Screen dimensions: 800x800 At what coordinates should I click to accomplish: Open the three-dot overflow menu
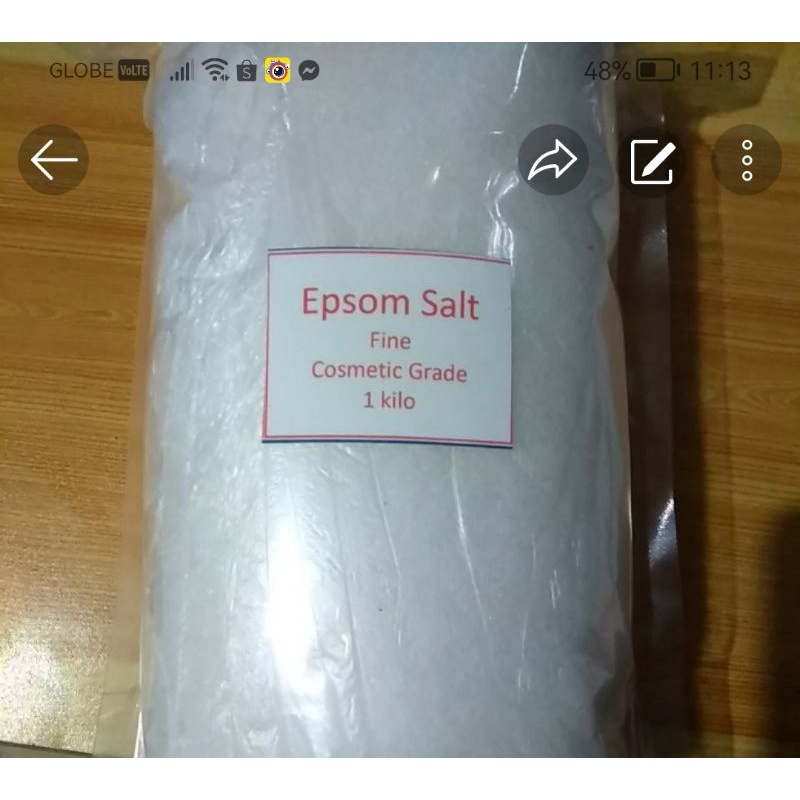click(x=746, y=160)
